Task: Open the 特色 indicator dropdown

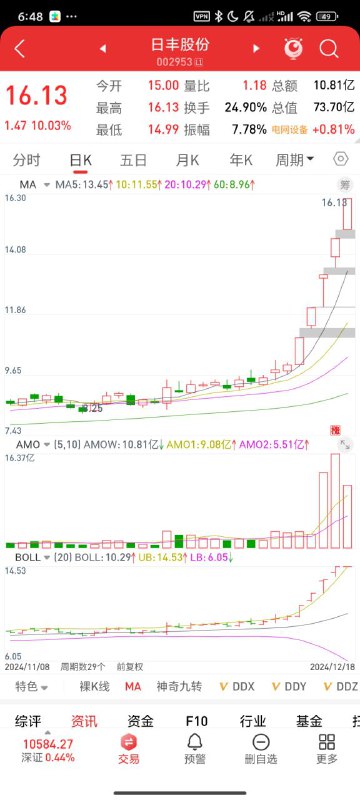Action: tap(31, 687)
